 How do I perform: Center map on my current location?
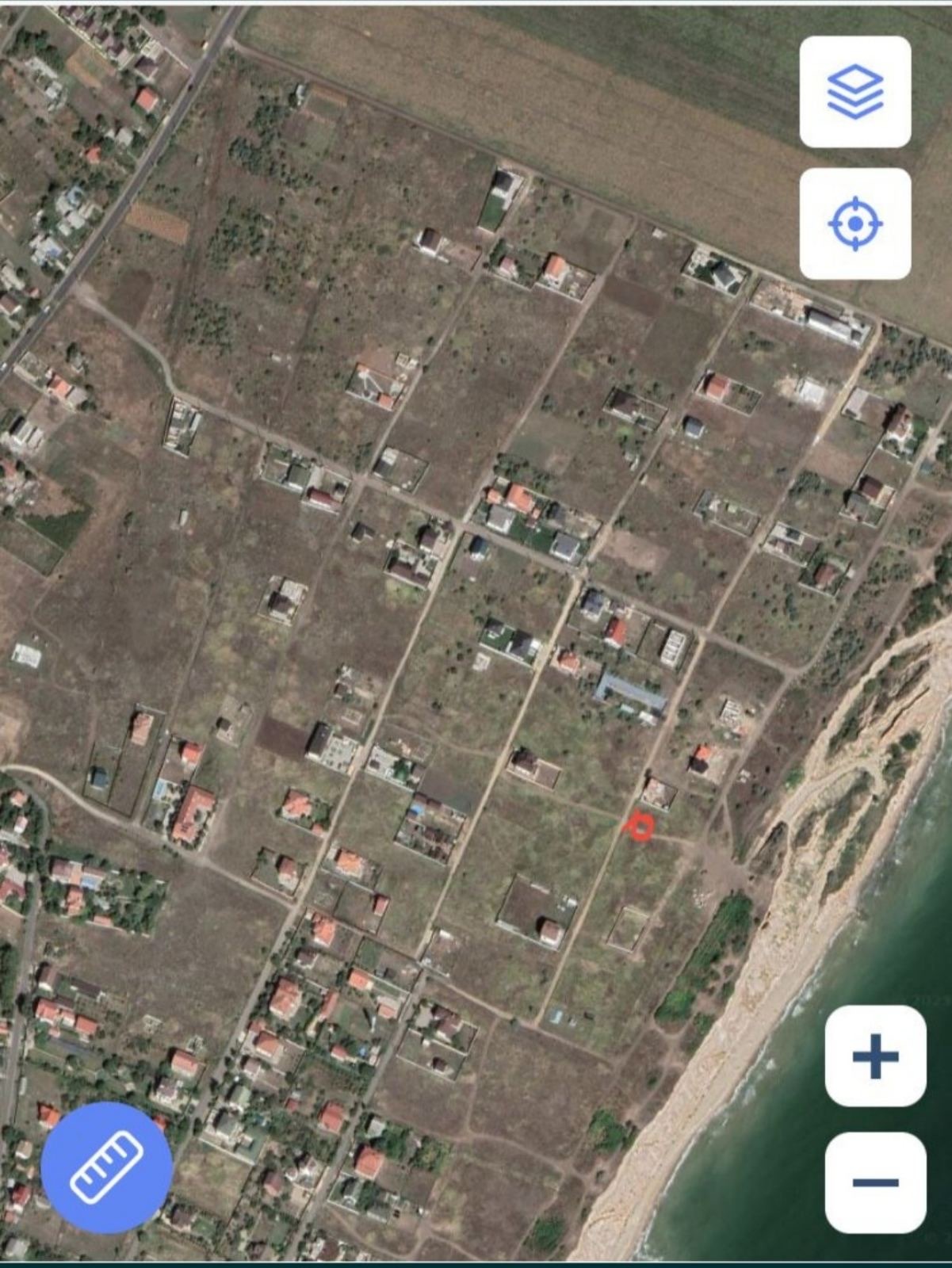[x=855, y=223]
